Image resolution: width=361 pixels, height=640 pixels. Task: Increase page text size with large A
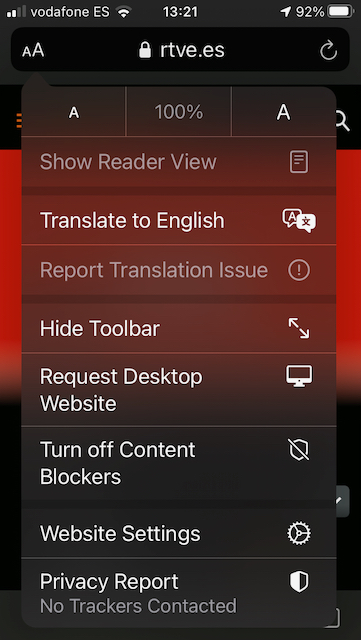[284, 112]
